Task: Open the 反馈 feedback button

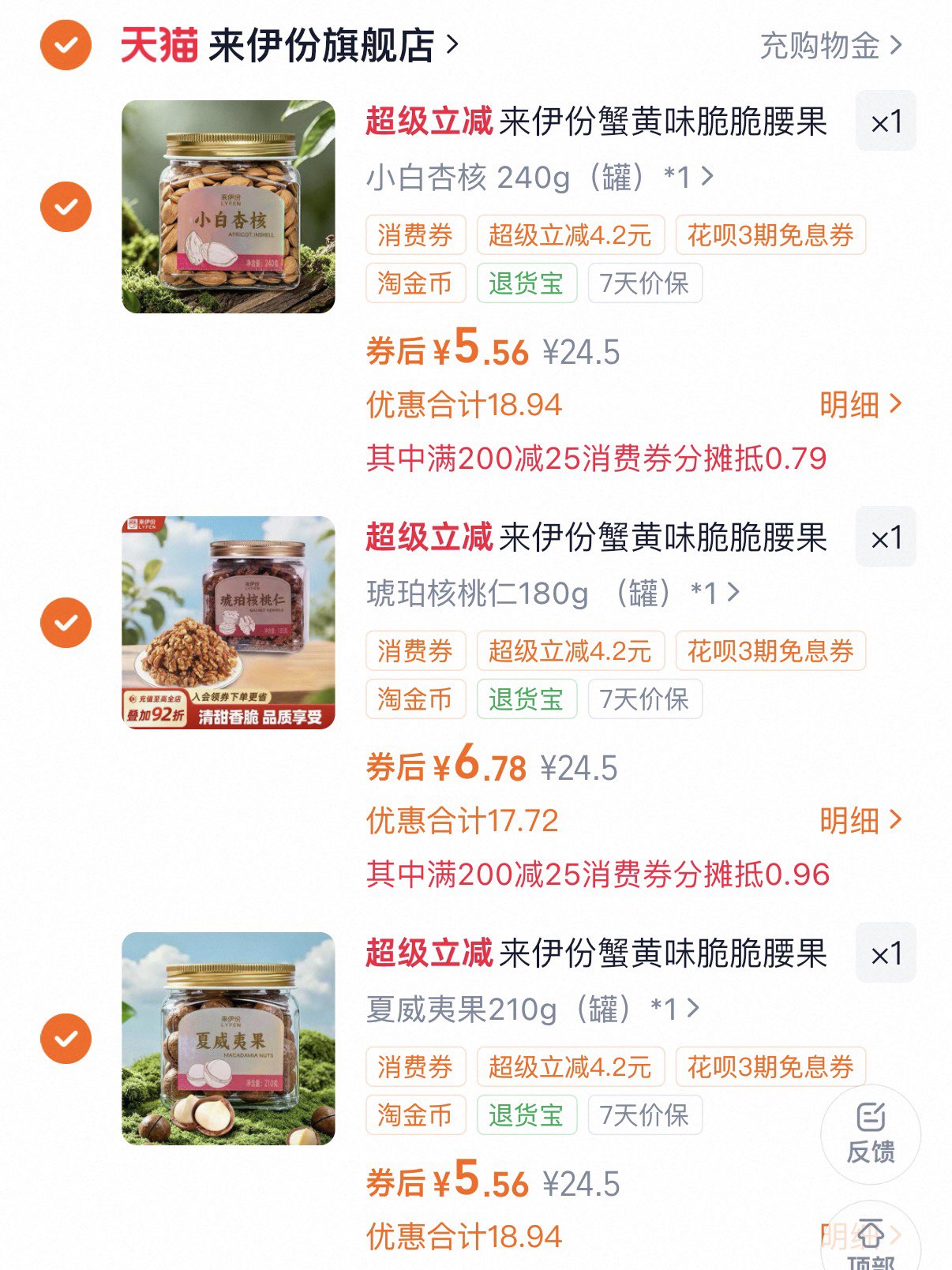Action: pyautogui.click(x=871, y=1134)
